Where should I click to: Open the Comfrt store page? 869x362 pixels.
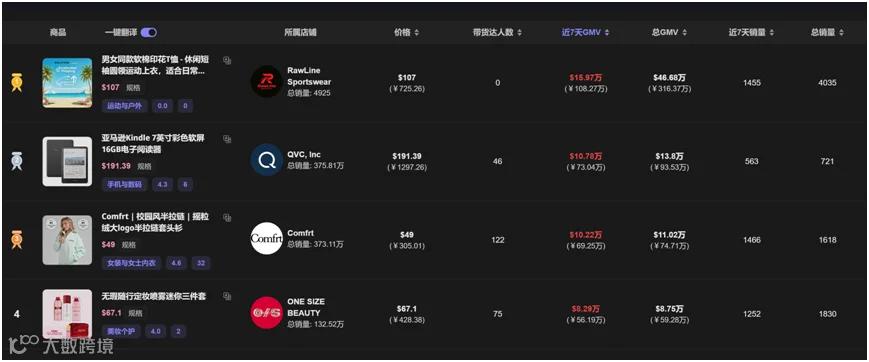300,233
